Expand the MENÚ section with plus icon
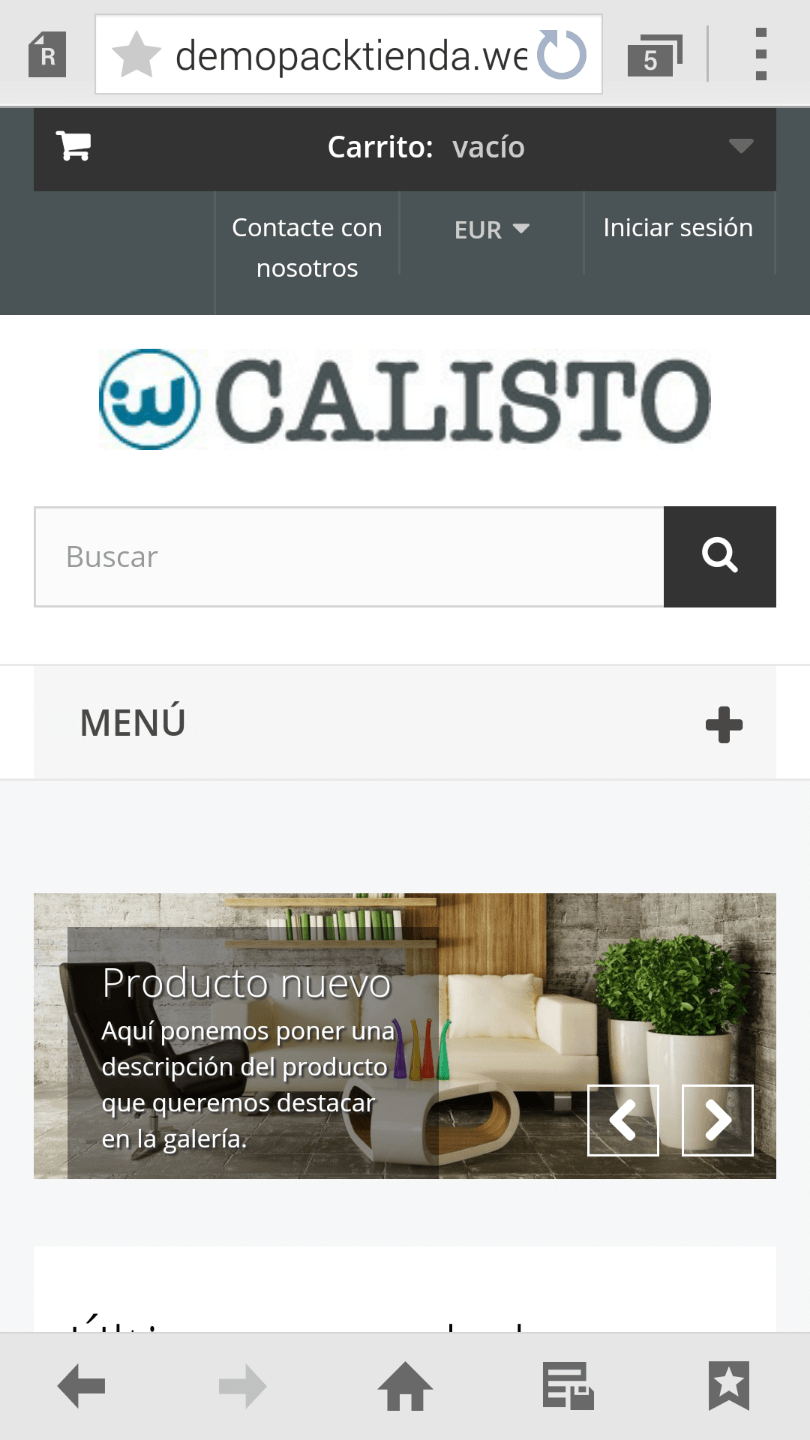Viewport: 810px width, 1440px height. tap(723, 724)
